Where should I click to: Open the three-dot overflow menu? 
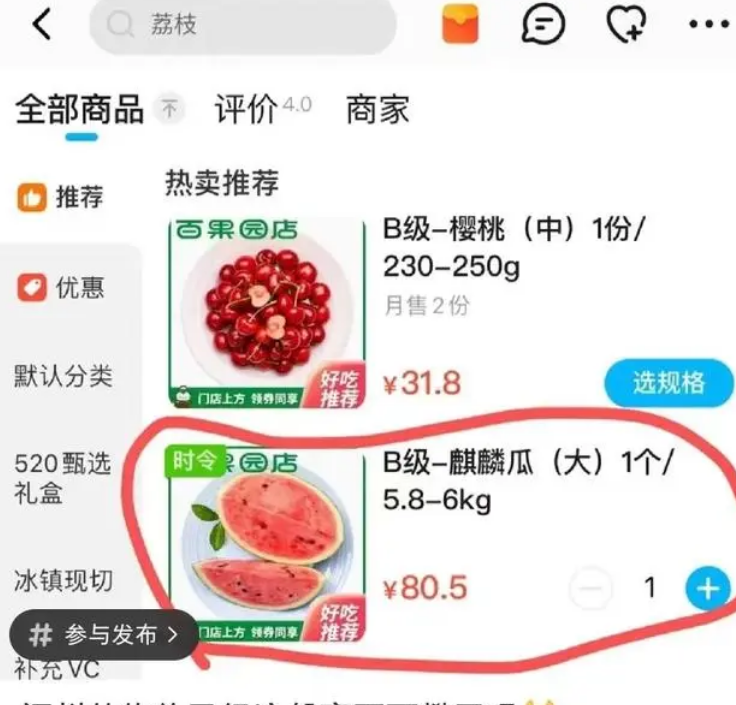pyautogui.click(x=708, y=25)
